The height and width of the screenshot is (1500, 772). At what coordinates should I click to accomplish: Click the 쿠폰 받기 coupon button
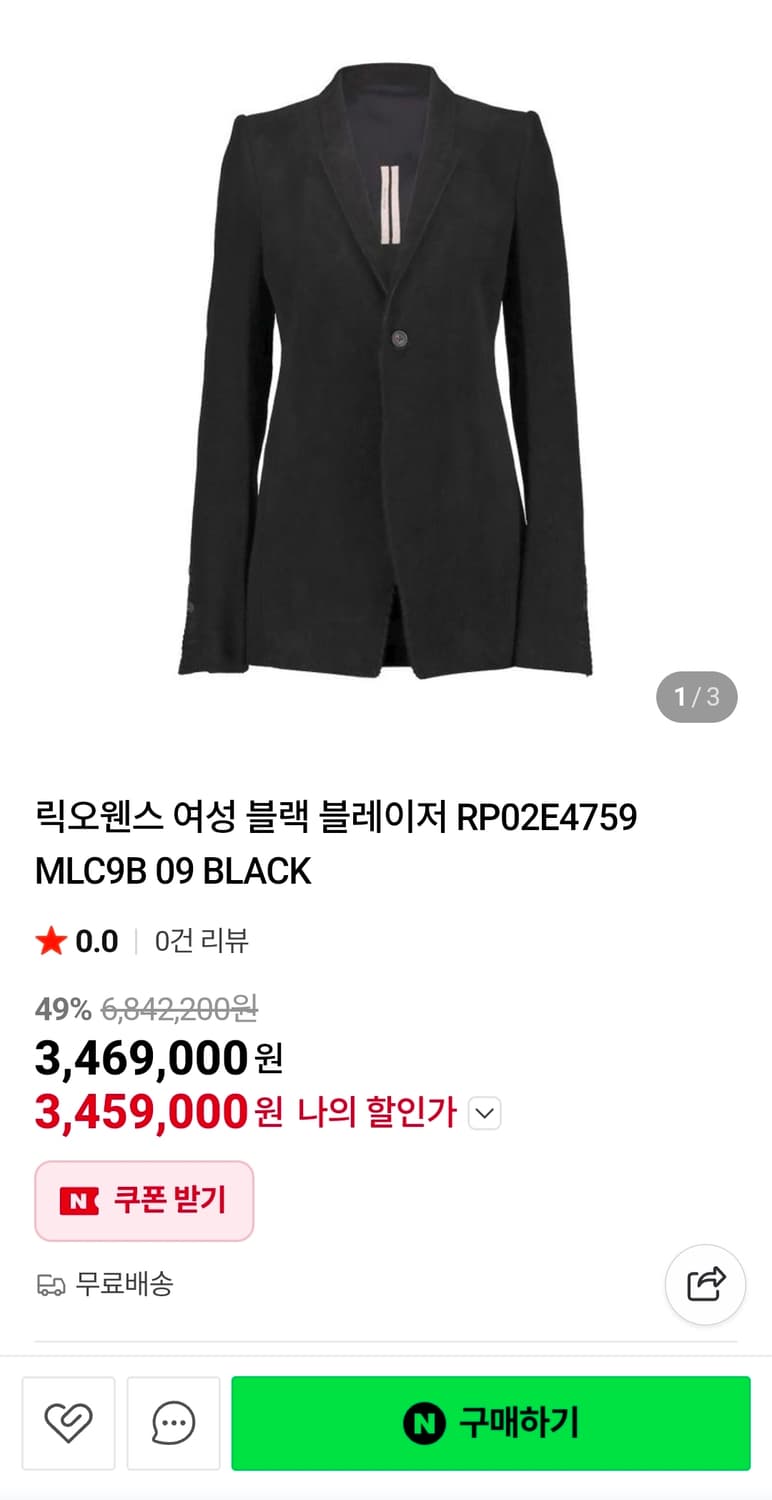click(144, 1201)
